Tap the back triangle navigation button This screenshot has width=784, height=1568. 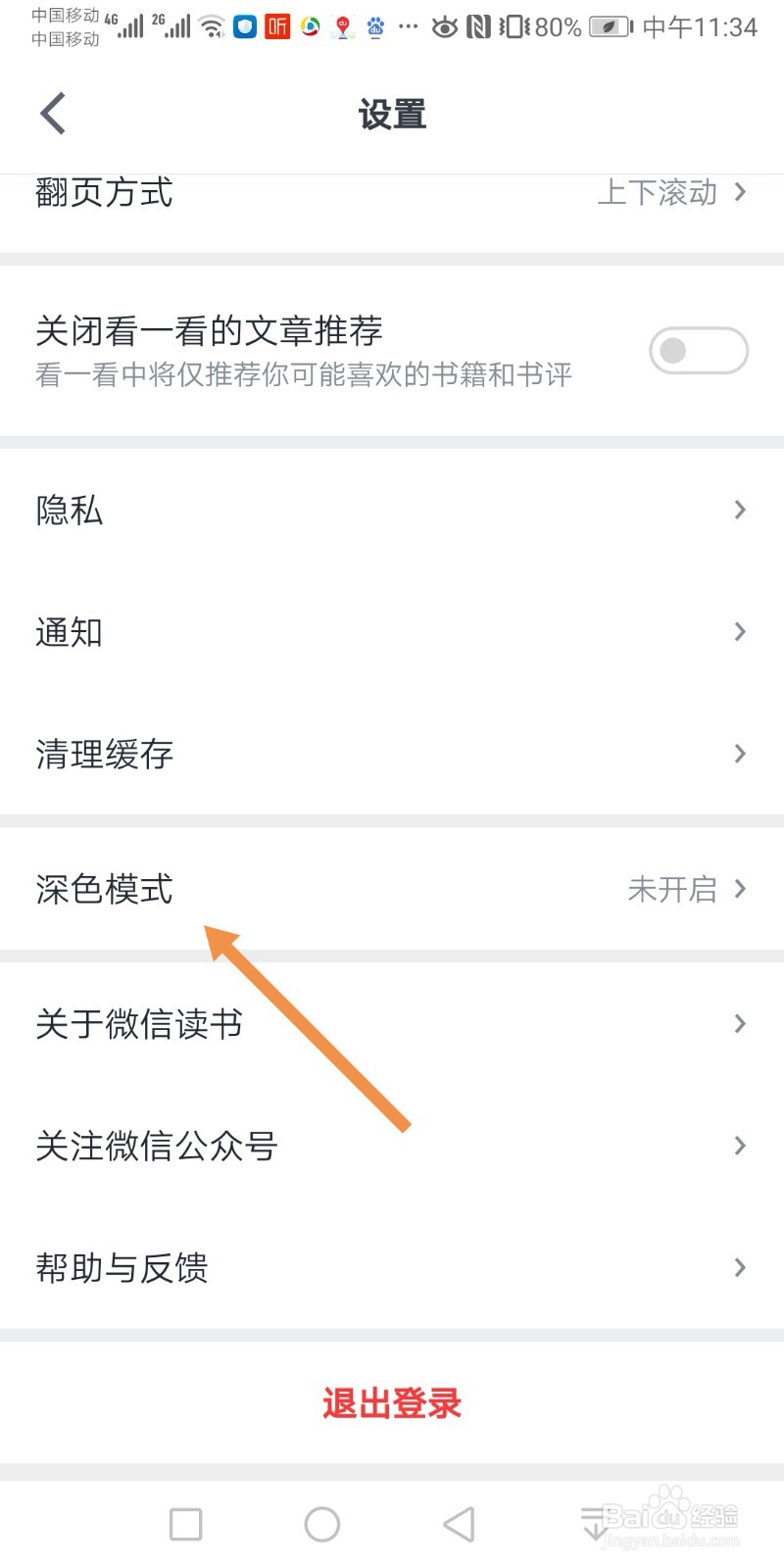click(x=458, y=1524)
